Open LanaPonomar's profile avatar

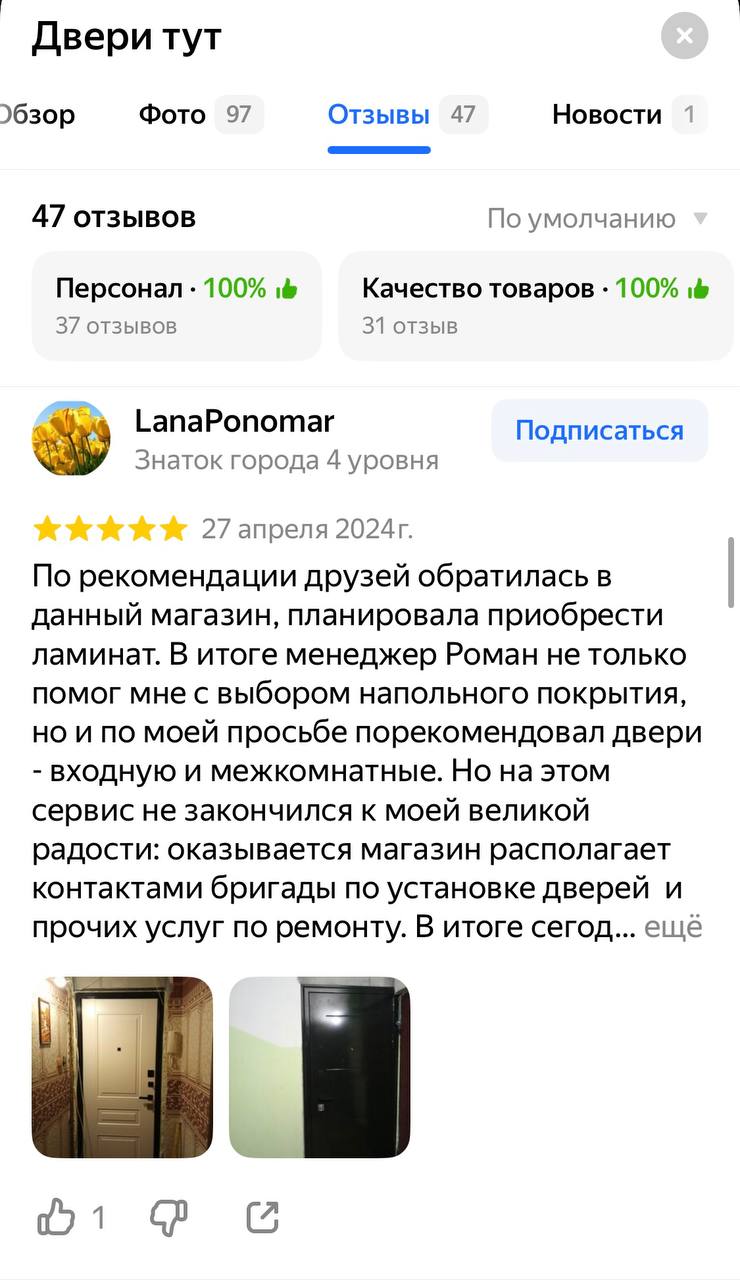coord(71,438)
